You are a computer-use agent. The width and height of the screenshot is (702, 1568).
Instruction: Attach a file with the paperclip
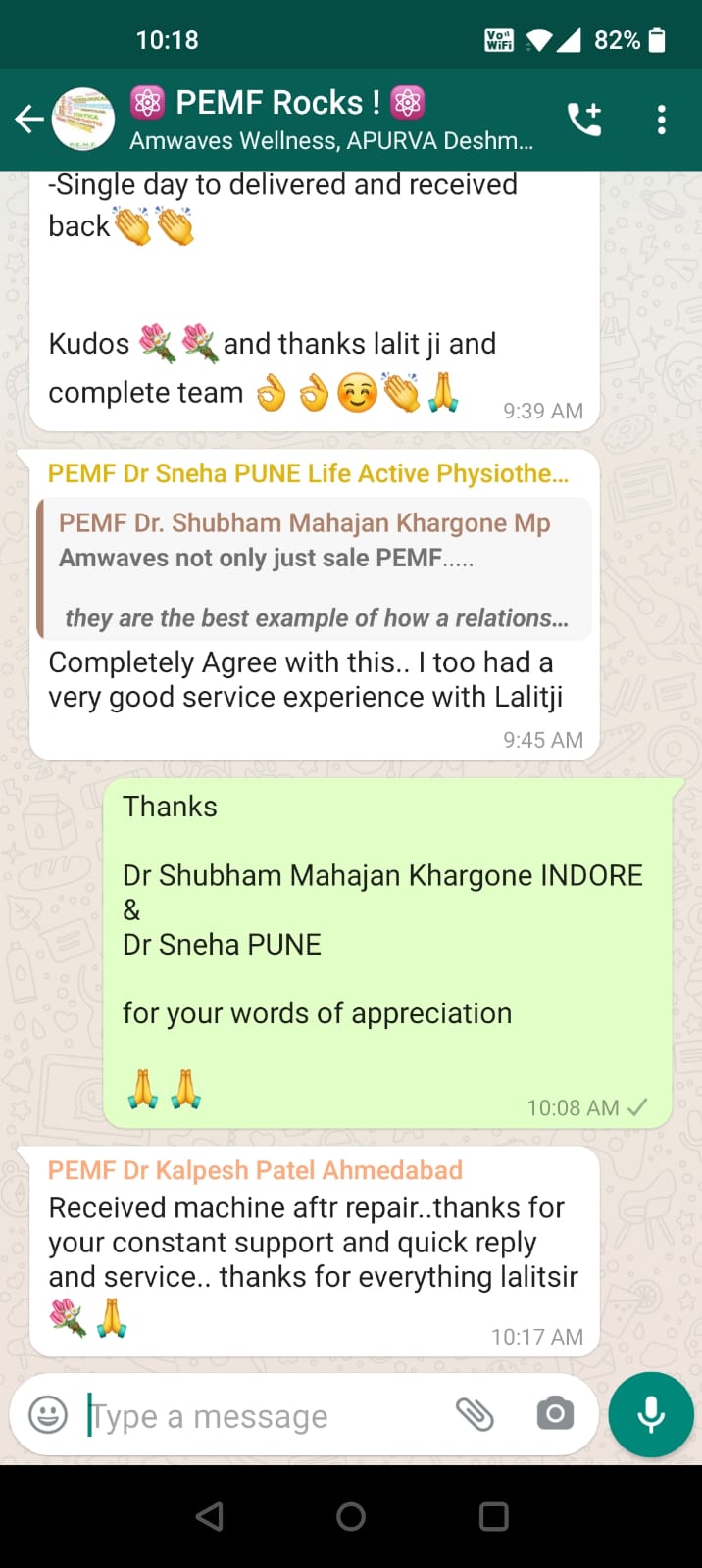click(476, 1414)
